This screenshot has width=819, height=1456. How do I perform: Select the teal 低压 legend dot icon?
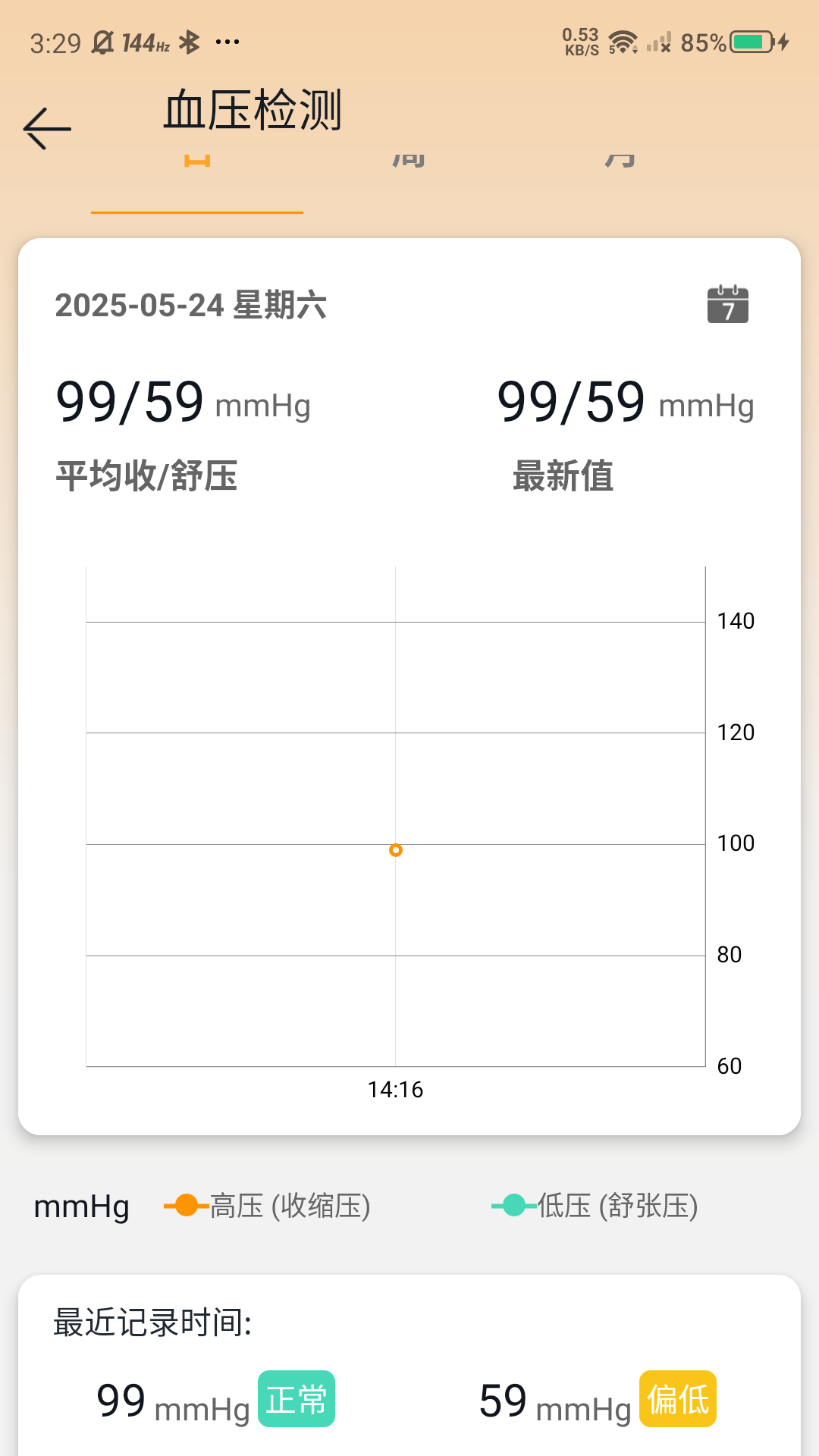pyautogui.click(x=514, y=1203)
